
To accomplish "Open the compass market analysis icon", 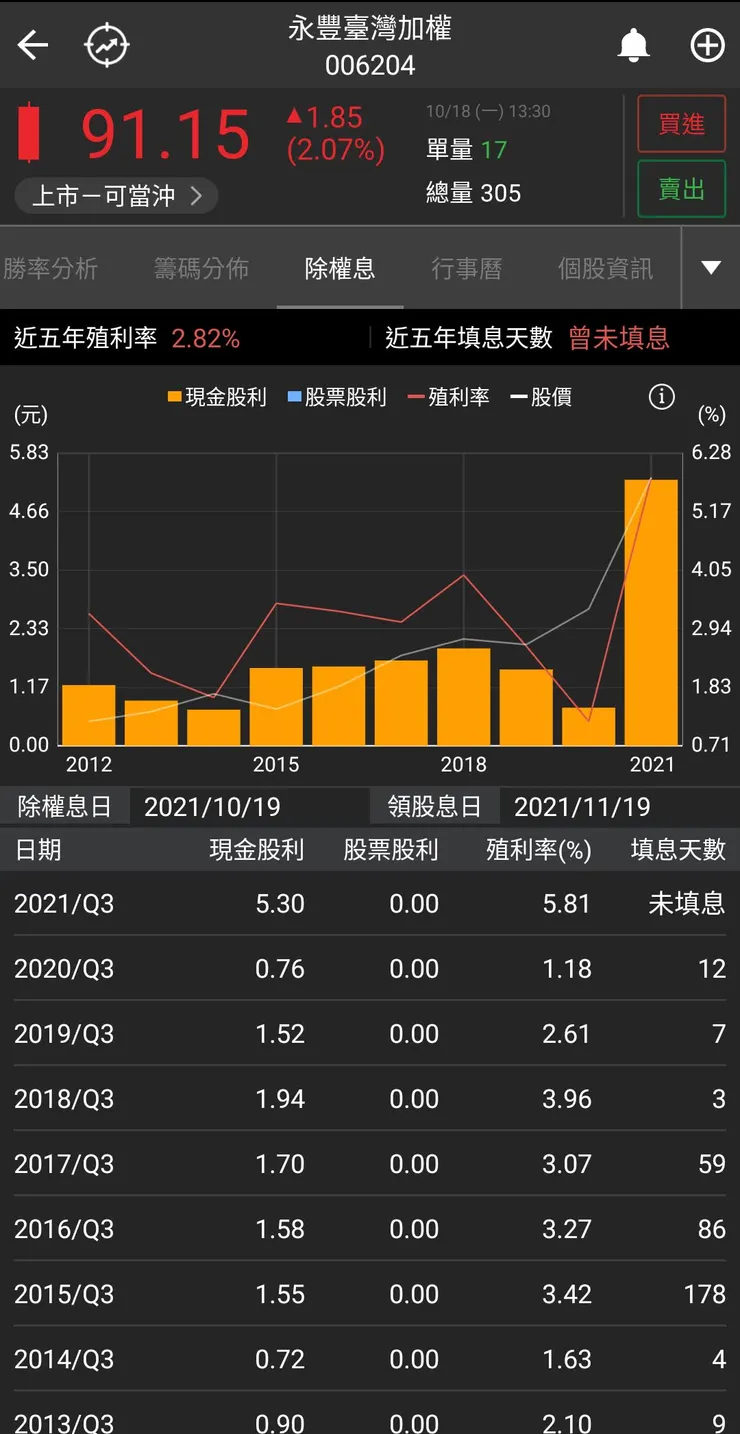I will pyautogui.click(x=106, y=45).
